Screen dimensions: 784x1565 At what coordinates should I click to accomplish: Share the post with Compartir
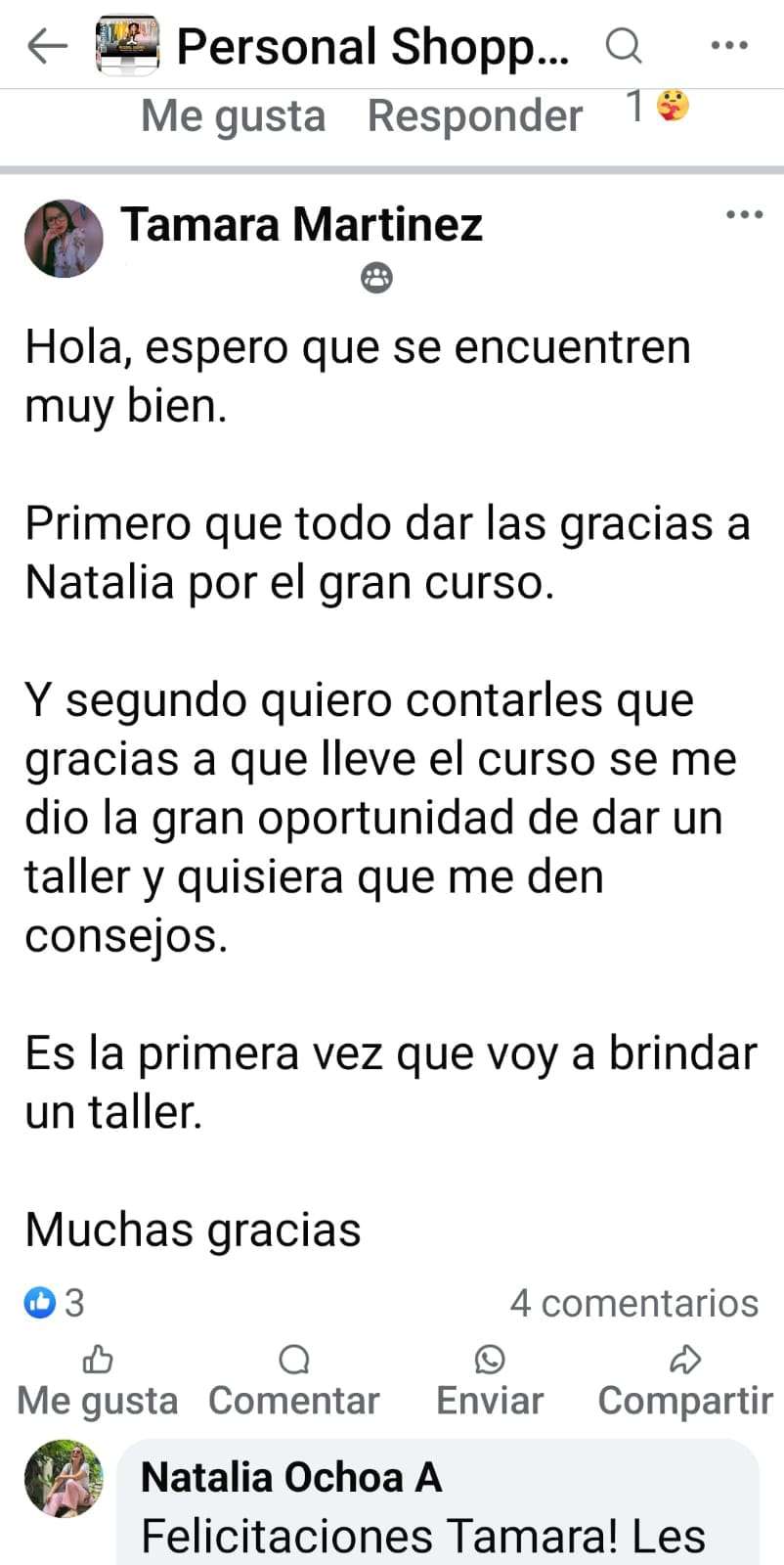[685, 1381]
